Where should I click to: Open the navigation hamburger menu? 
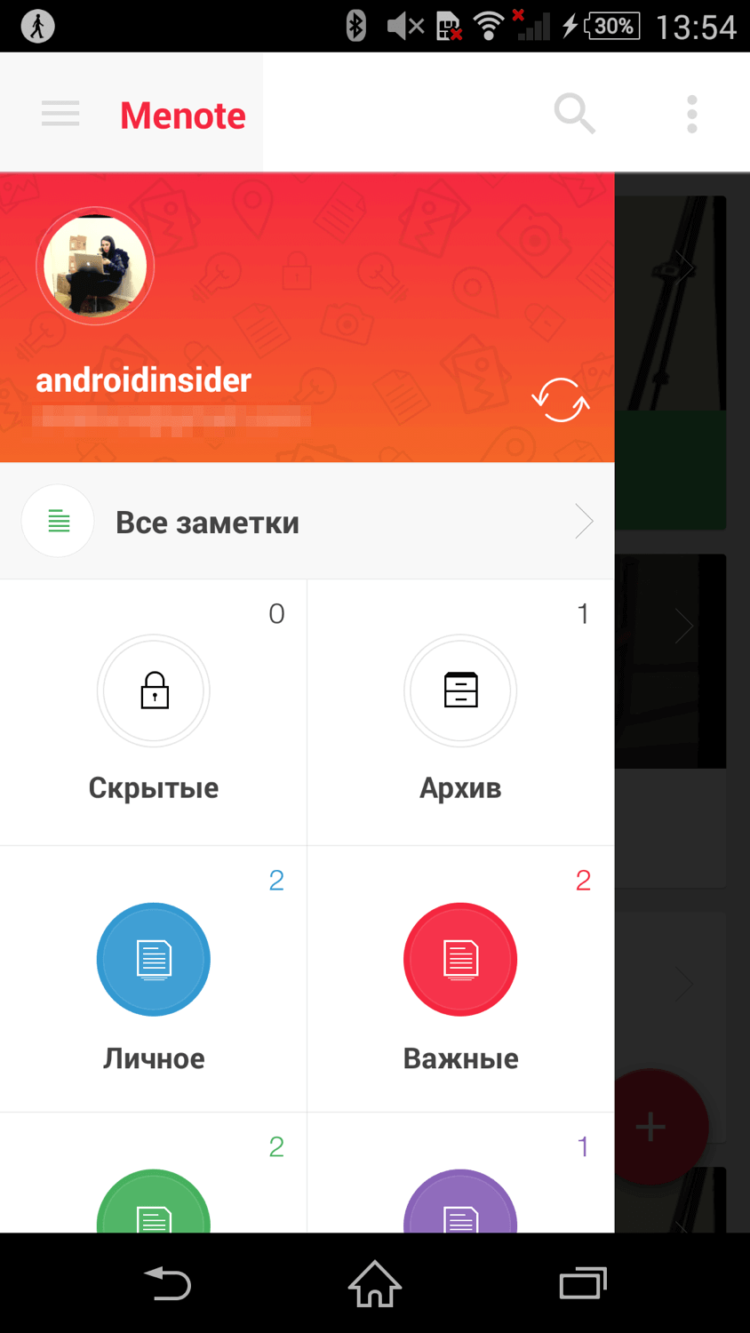pyautogui.click(x=60, y=113)
